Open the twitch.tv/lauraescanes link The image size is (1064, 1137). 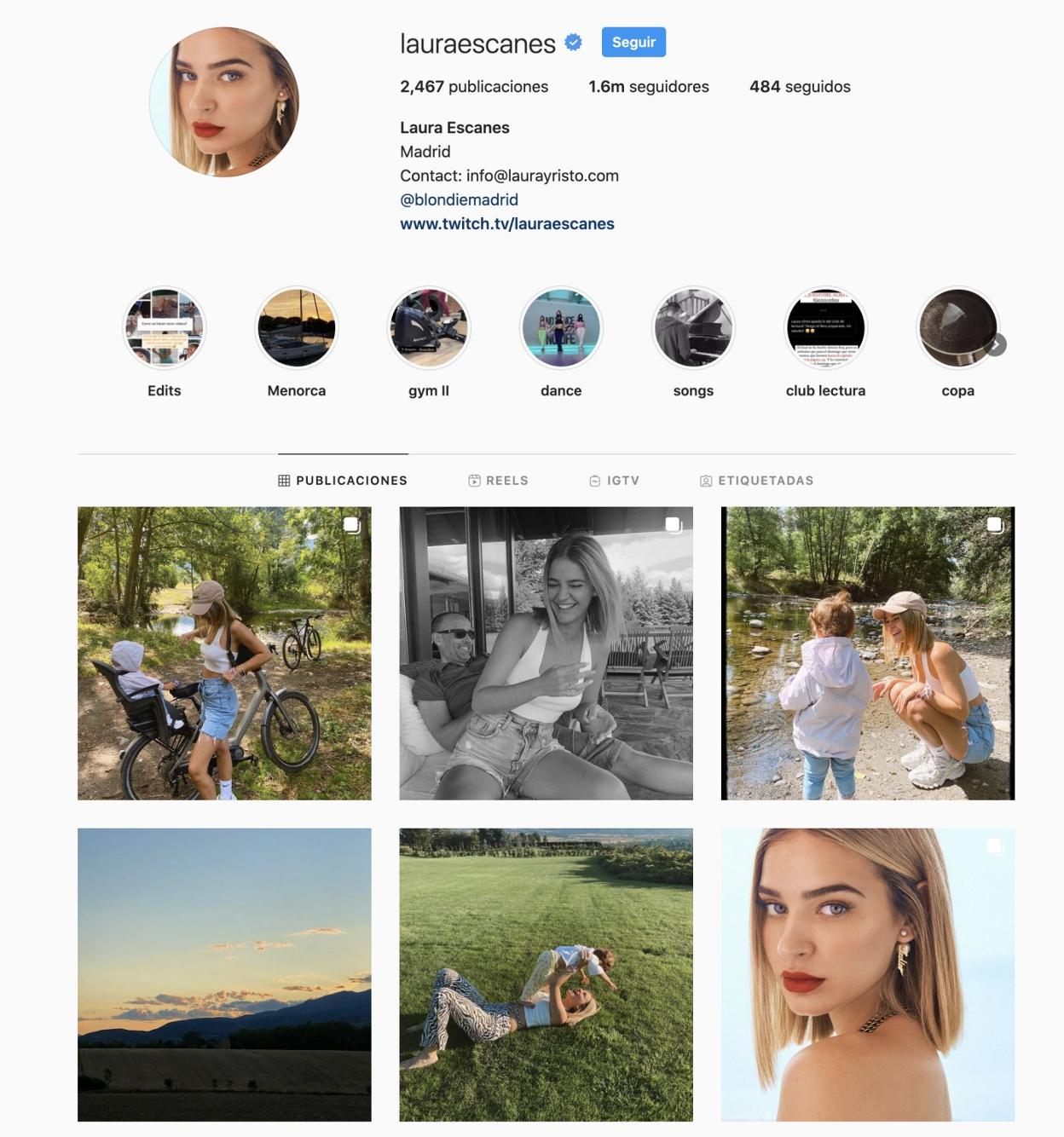click(x=506, y=223)
